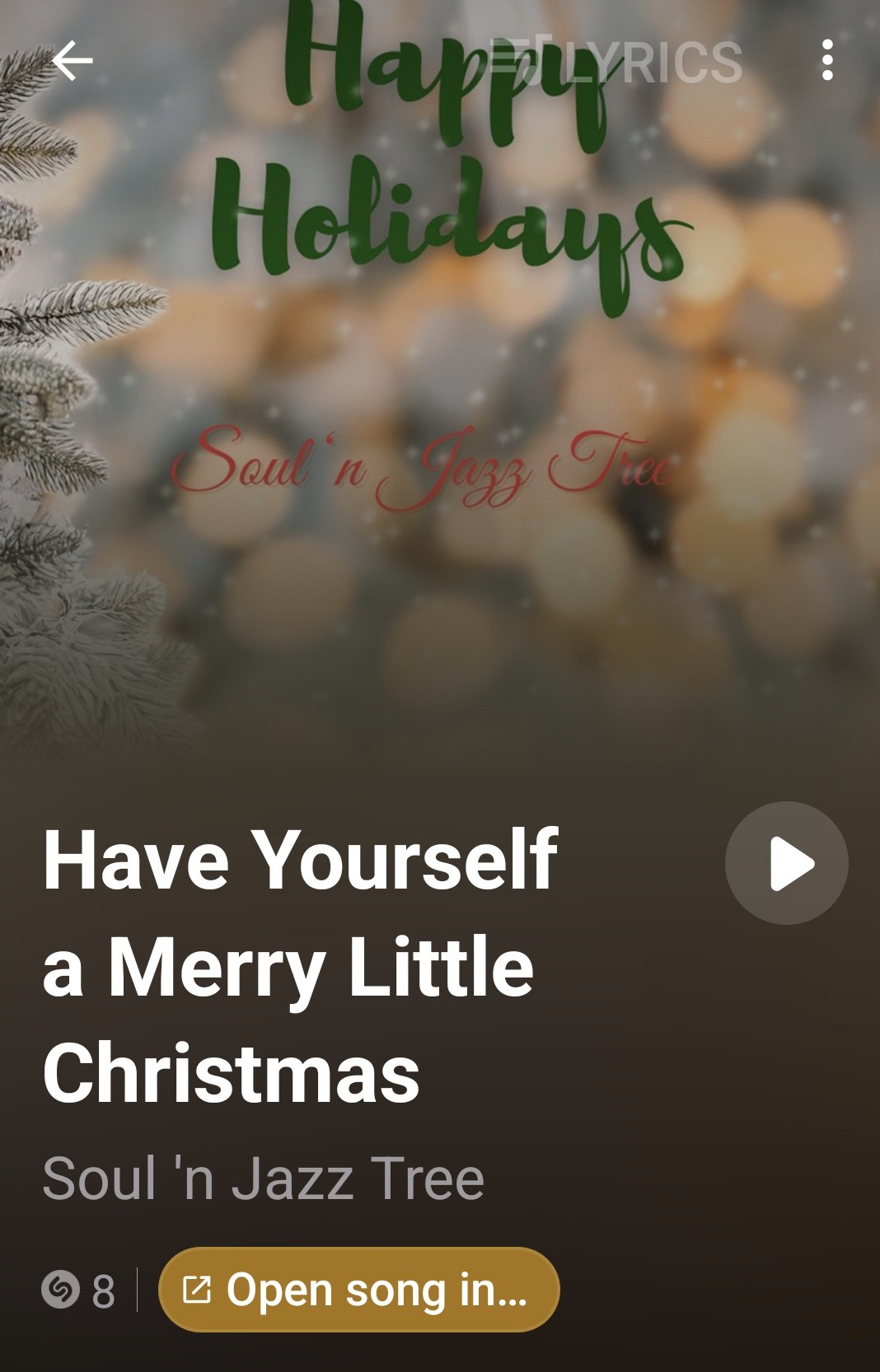Go back using the arrow icon
This screenshot has height=1372, width=880.
(x=73, y=61)
